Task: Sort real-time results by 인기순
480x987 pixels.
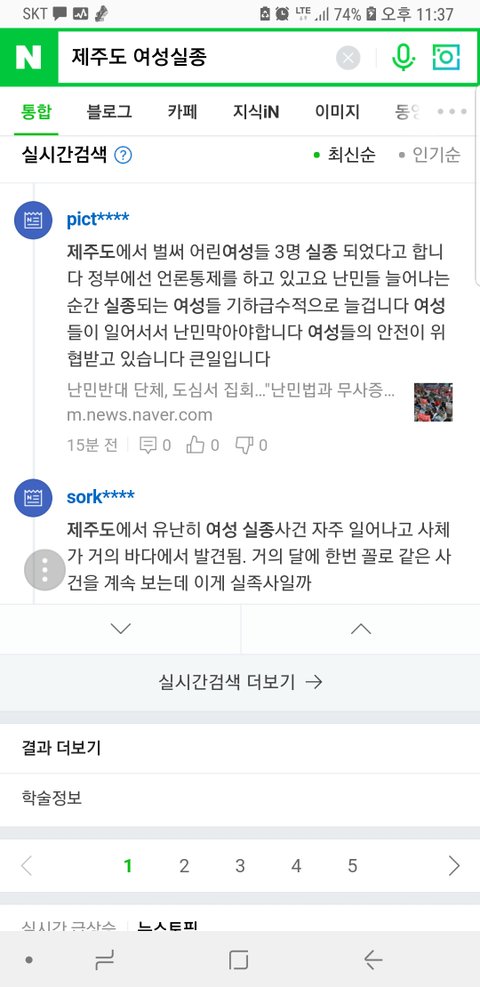Action: [430, 155]
